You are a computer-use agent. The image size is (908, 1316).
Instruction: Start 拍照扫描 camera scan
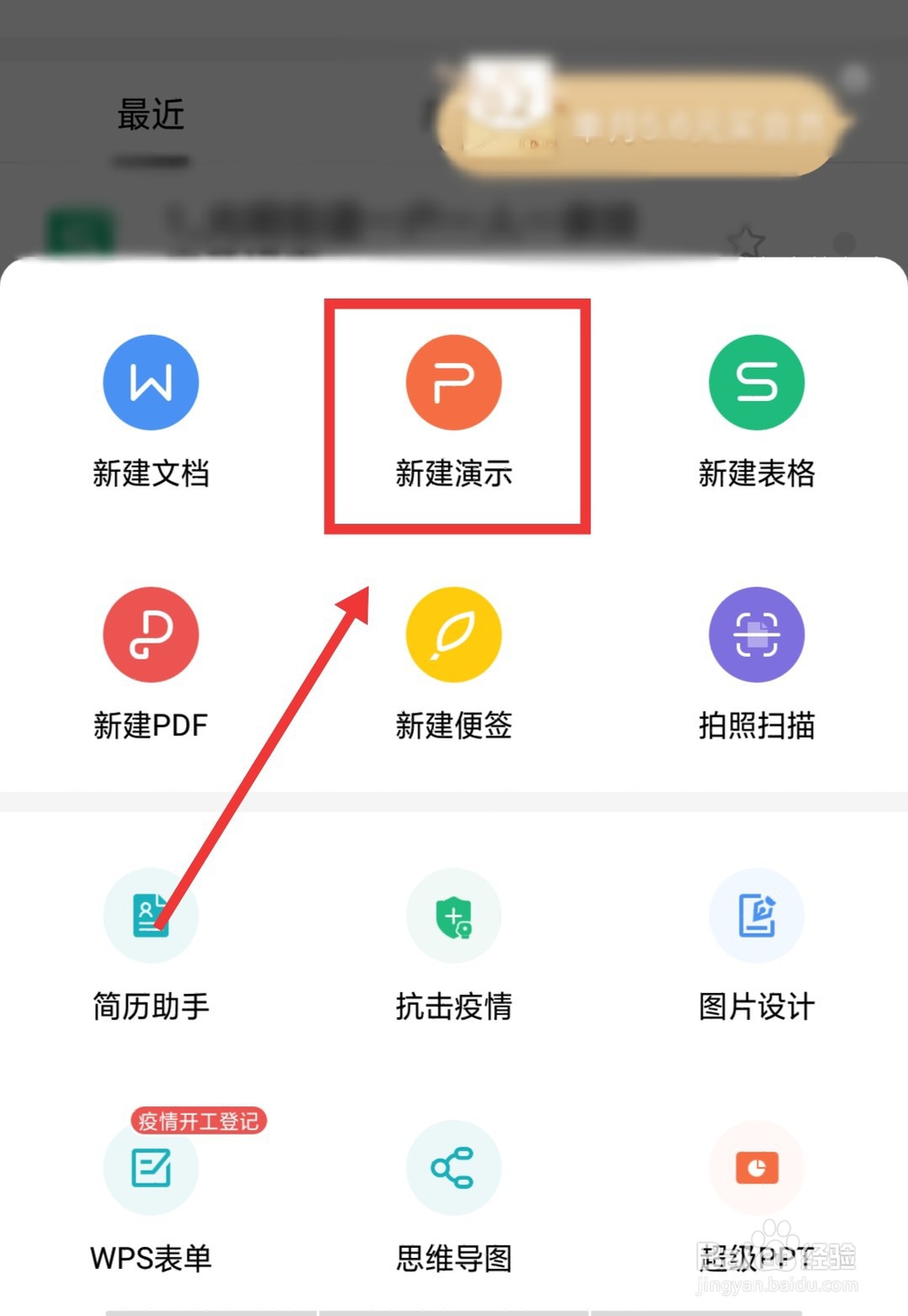click(756, 634)
